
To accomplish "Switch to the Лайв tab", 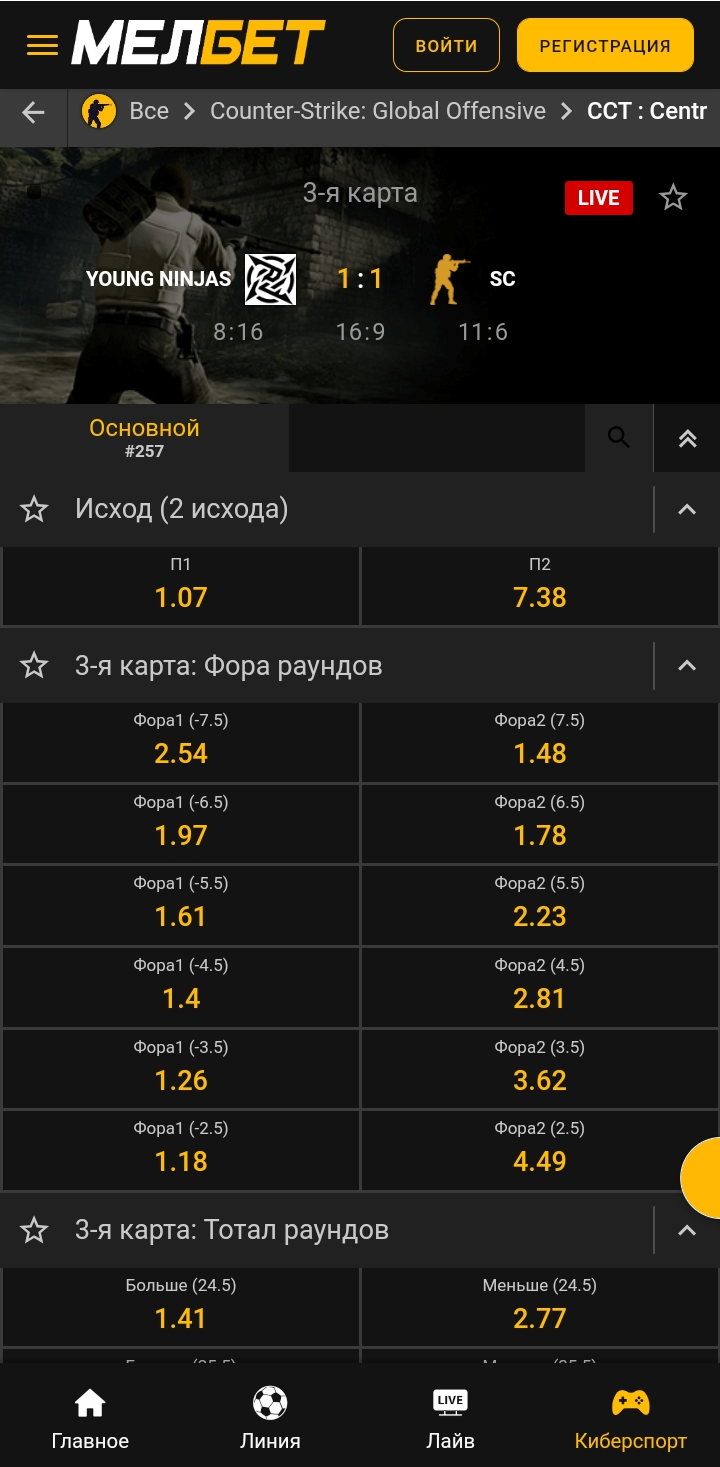I will tap(450, 1418).
